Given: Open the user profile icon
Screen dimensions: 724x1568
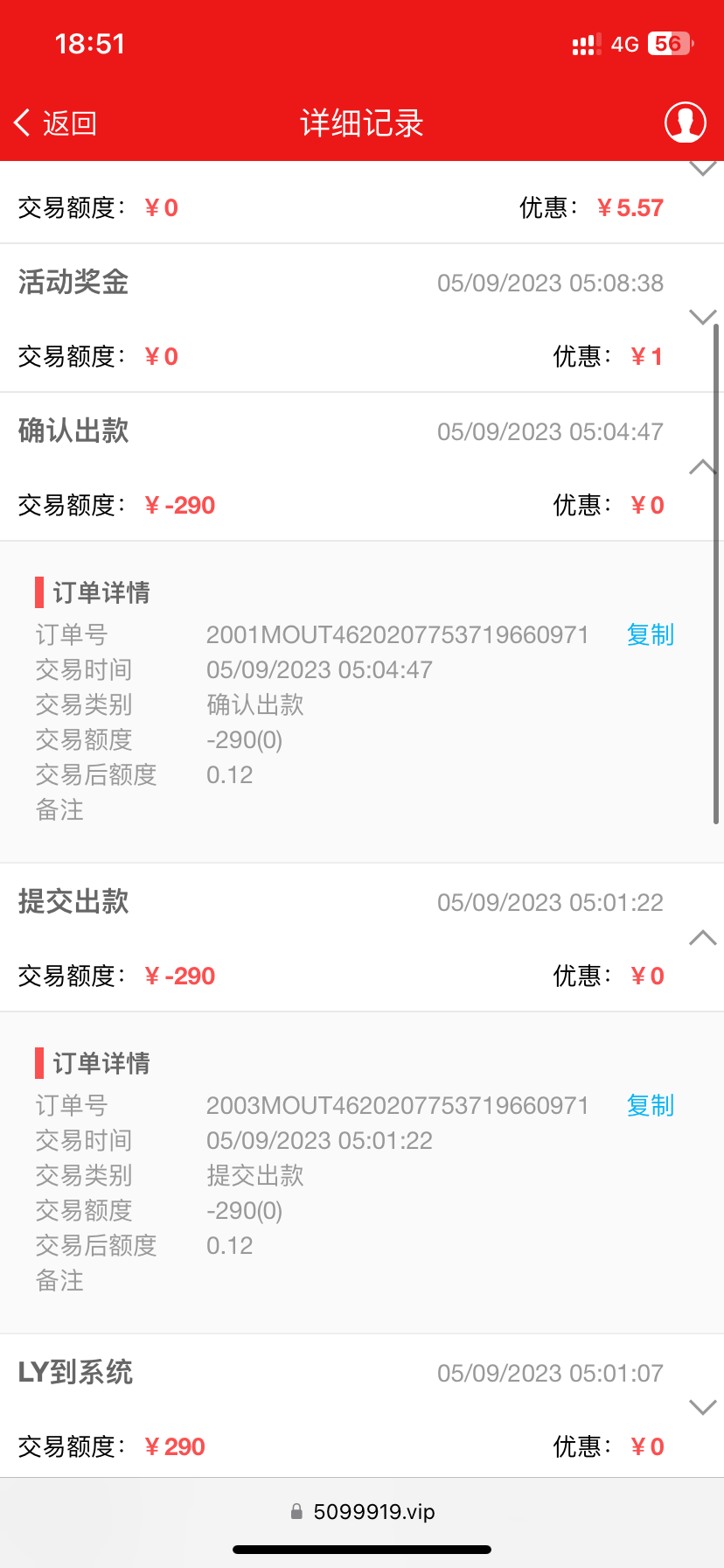Looking at the screenshot, I should pyautogui.click(x=686, y=122).
